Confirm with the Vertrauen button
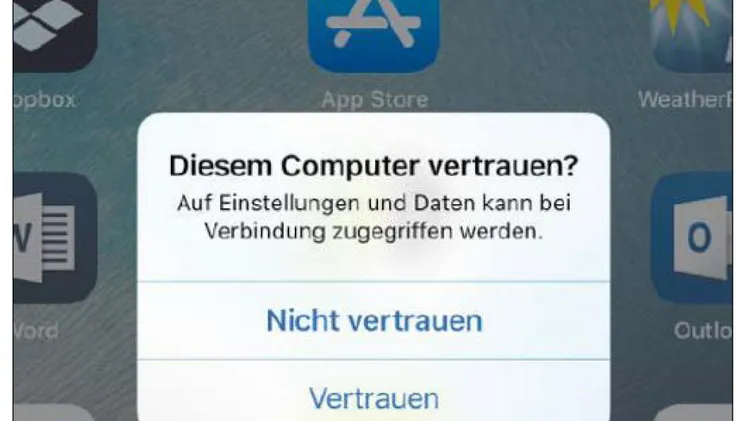 374,398
